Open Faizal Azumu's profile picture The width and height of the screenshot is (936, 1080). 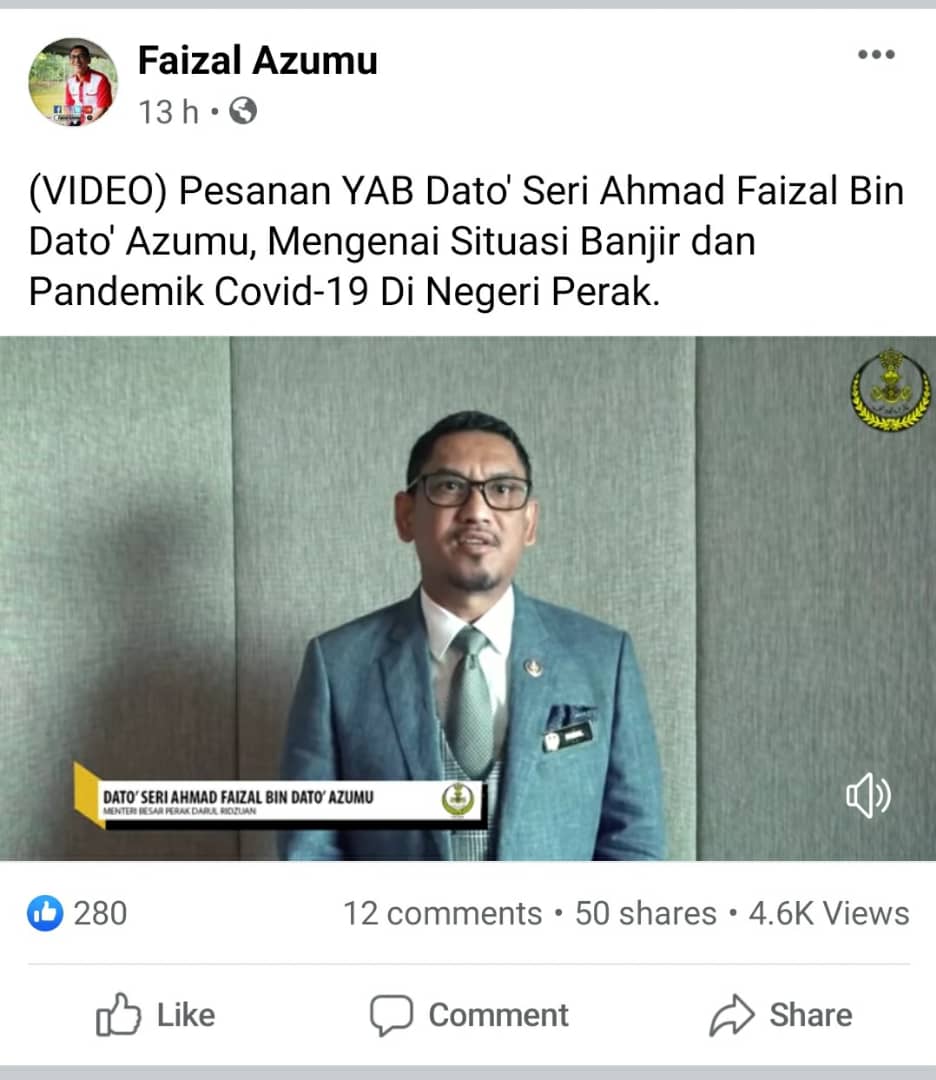tap(72, 82)
